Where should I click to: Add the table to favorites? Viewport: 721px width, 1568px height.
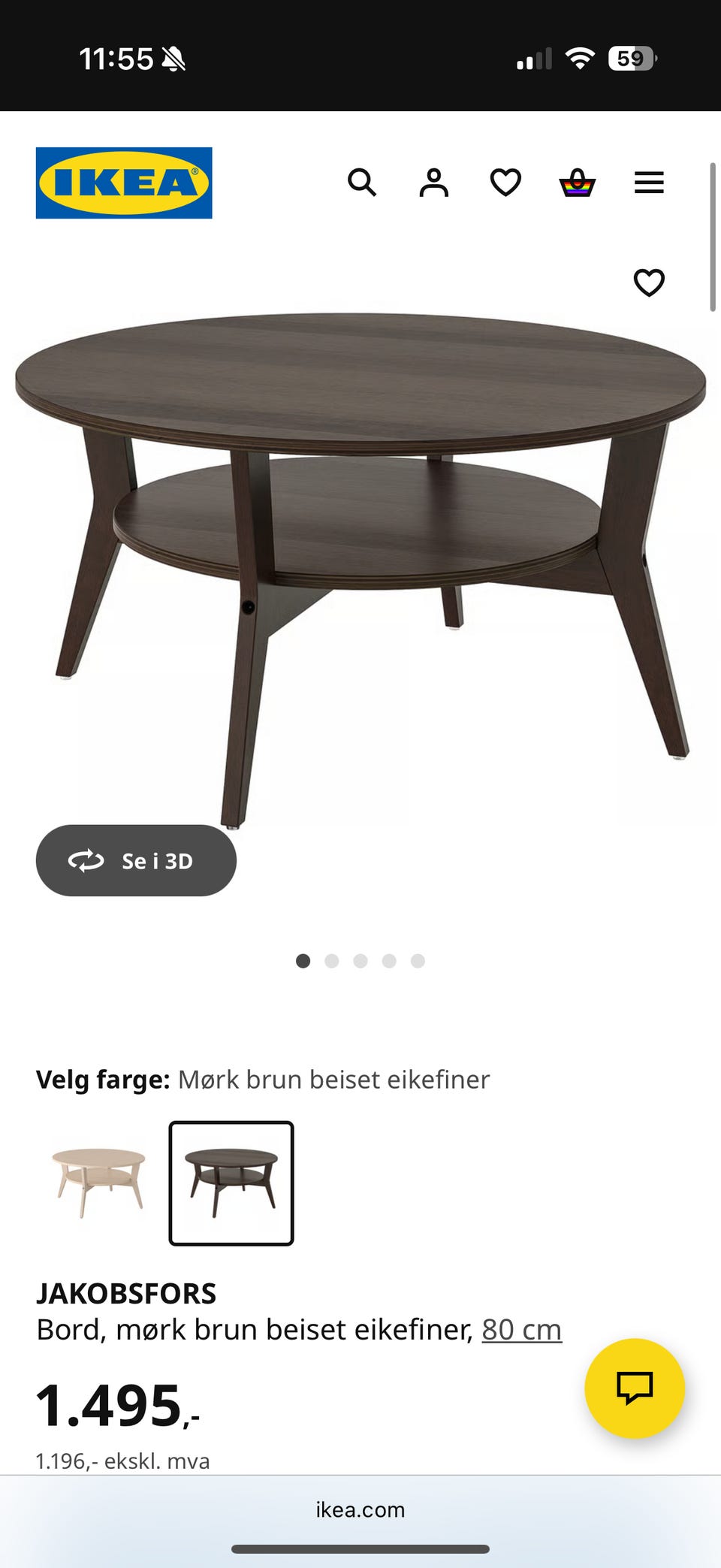(x=649, y=283)
